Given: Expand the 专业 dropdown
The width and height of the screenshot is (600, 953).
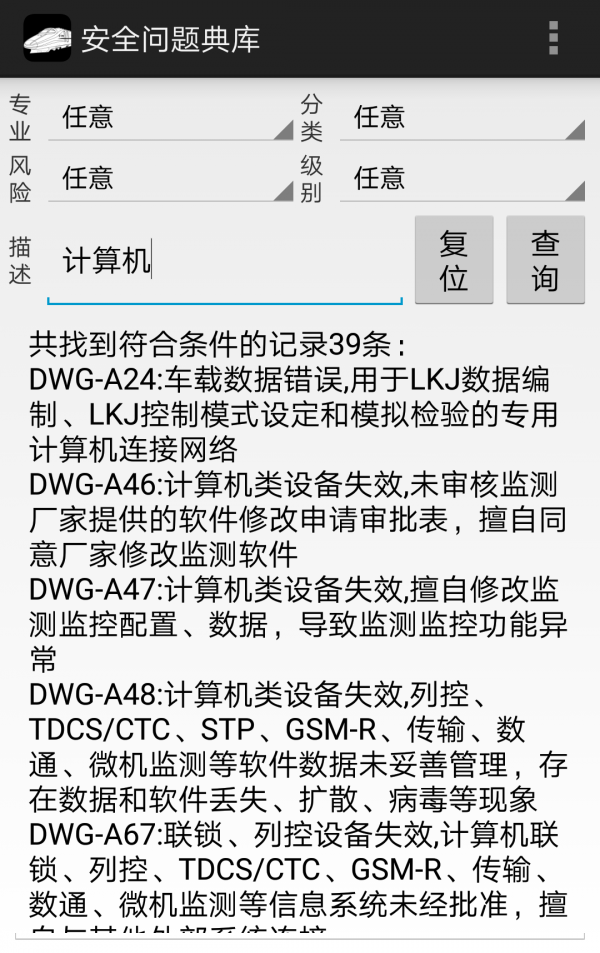Looking at the screenshot, I should point(170,118).
